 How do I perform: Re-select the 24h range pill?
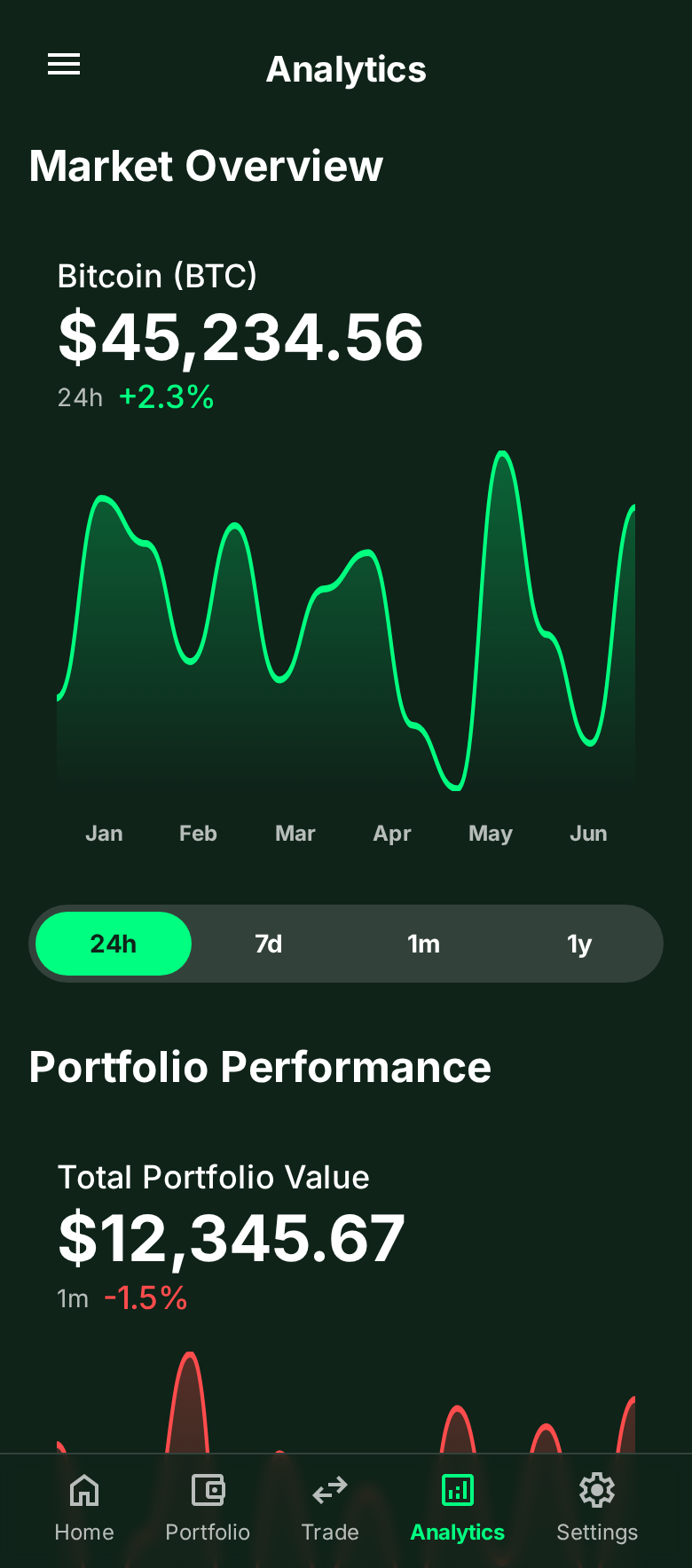113,944
